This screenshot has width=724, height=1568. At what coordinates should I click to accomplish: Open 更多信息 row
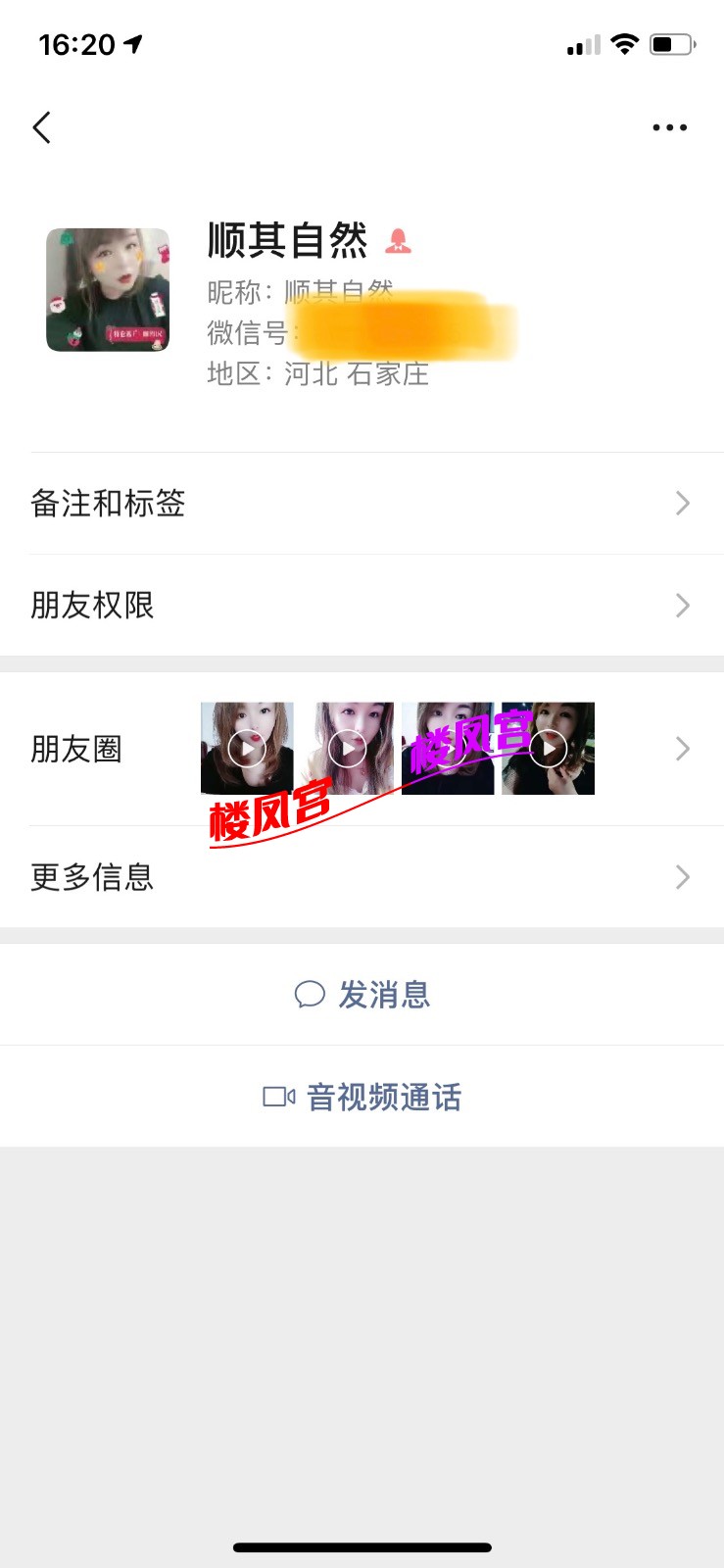(362, 877)
